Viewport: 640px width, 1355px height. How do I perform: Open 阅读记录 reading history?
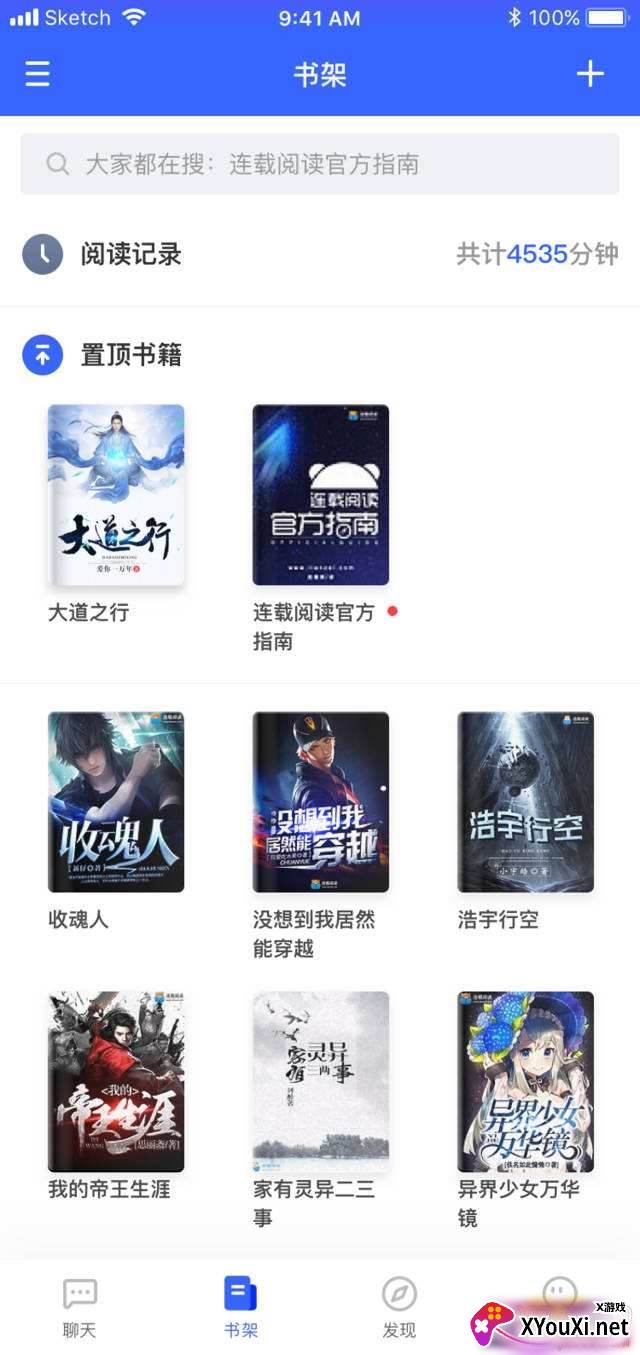[130, 255]
